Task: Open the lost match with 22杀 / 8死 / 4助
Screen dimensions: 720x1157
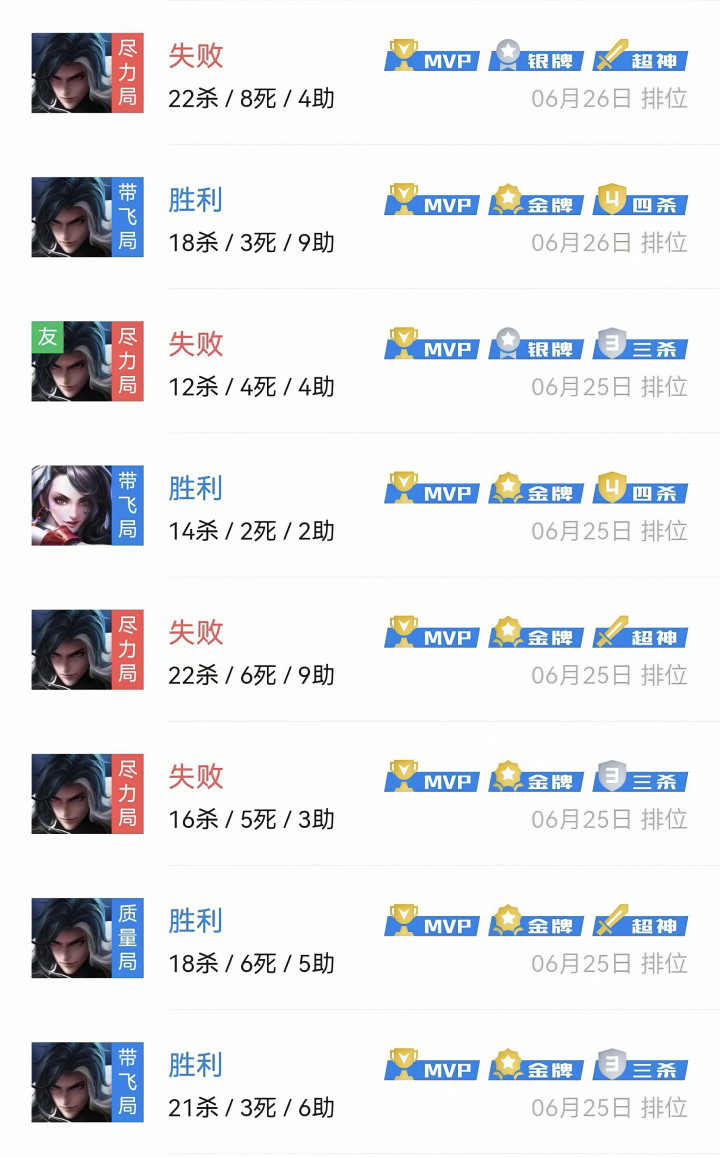Action: (360, 74)
